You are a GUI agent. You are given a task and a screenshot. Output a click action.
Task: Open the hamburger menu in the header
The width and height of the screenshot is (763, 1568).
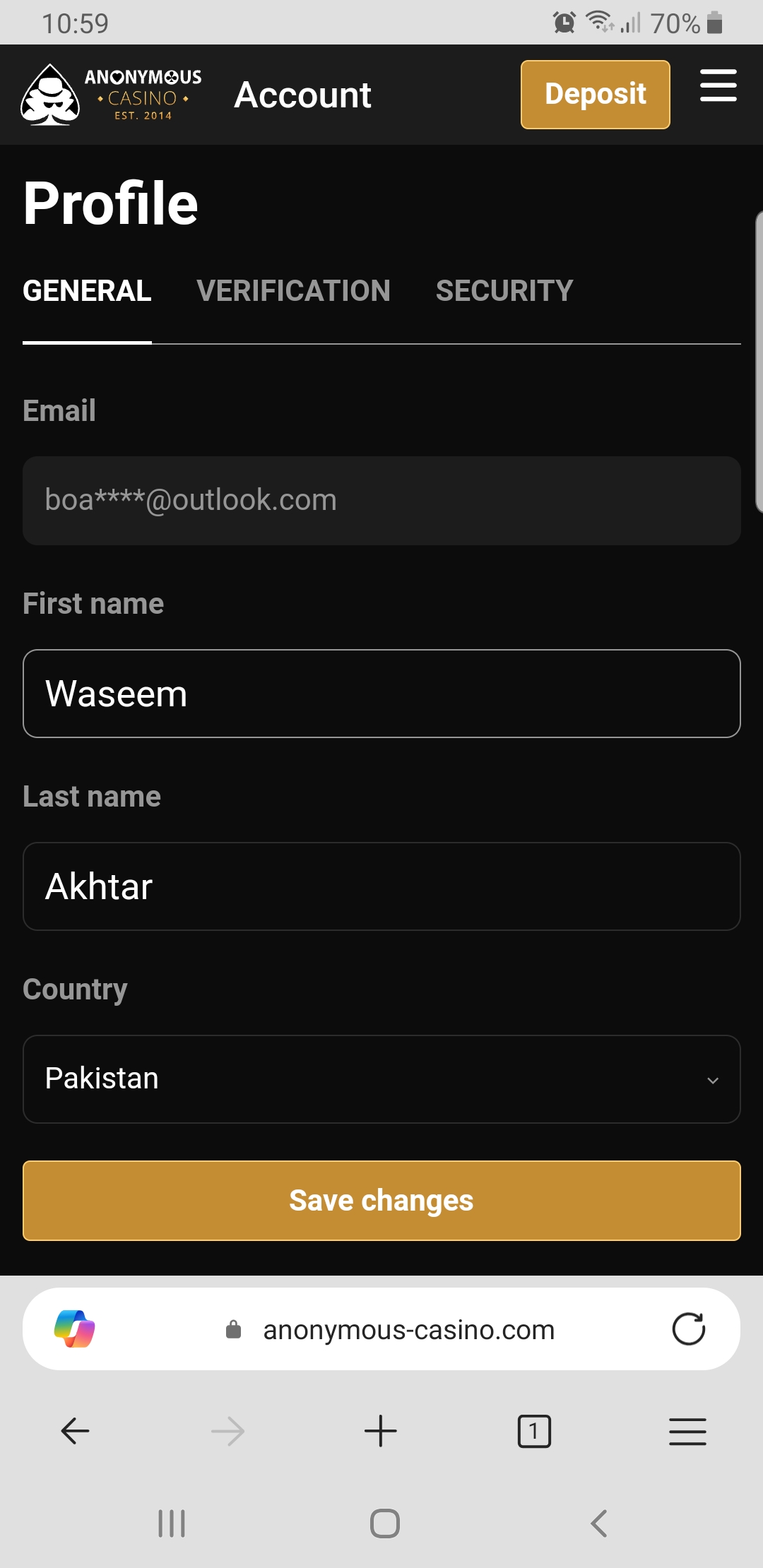click(x=718, y=86)
